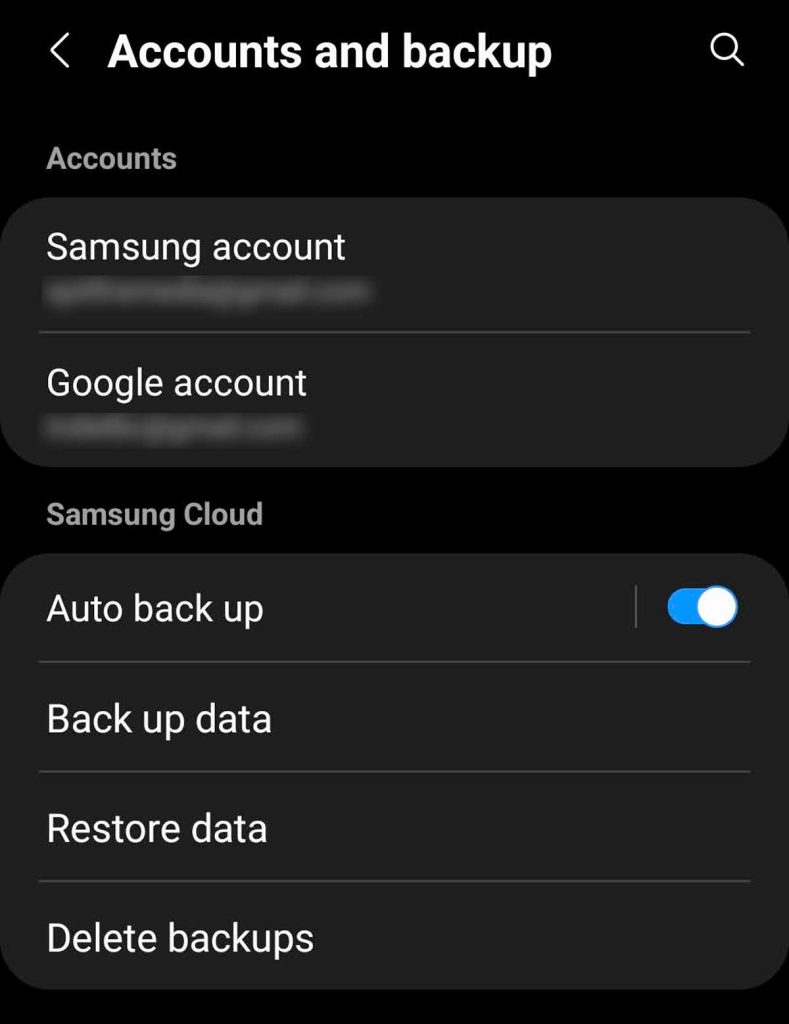The height and width of the screenshot is (1024, 789).
Task: Open the search magnifier icon
Action: 727,50
